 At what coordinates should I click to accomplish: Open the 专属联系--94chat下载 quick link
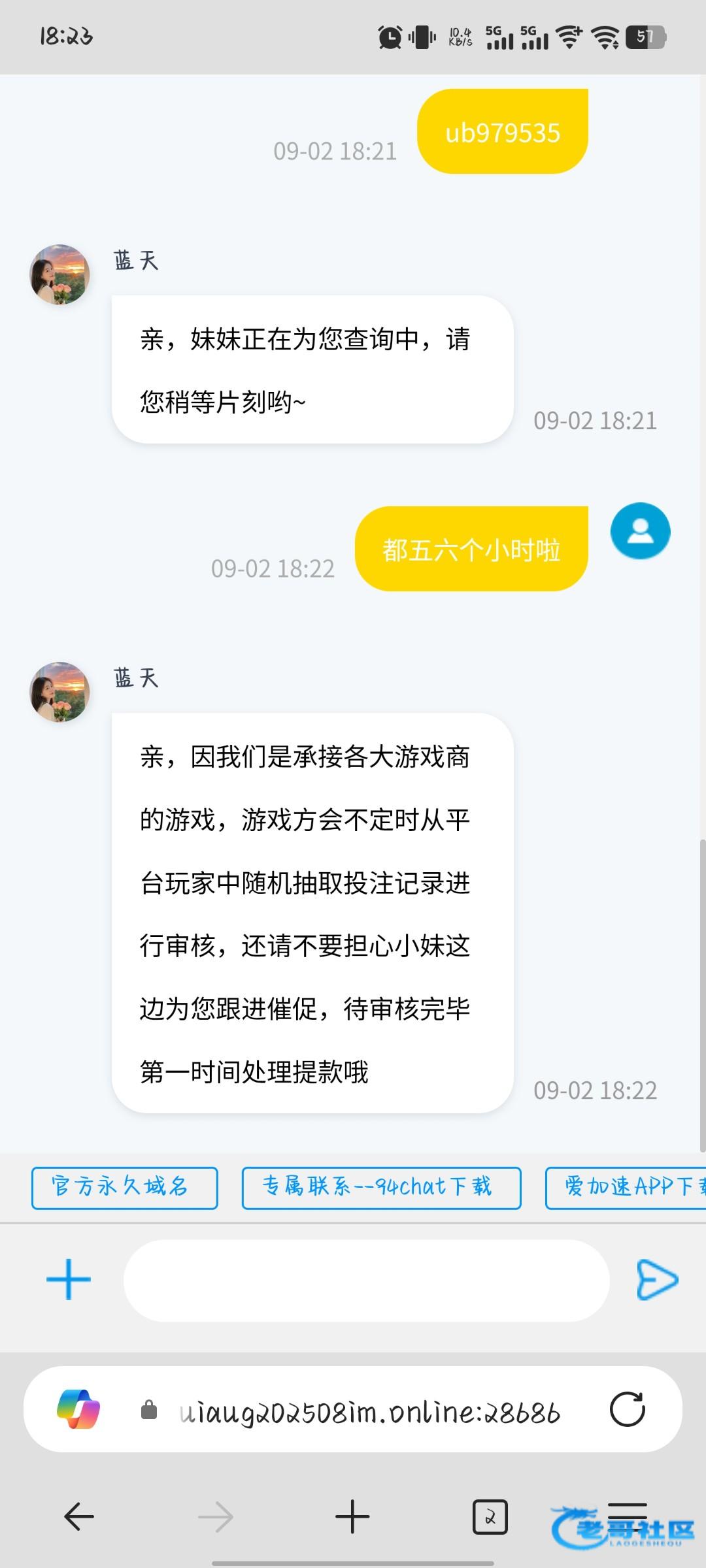[x=381, y=1188]
